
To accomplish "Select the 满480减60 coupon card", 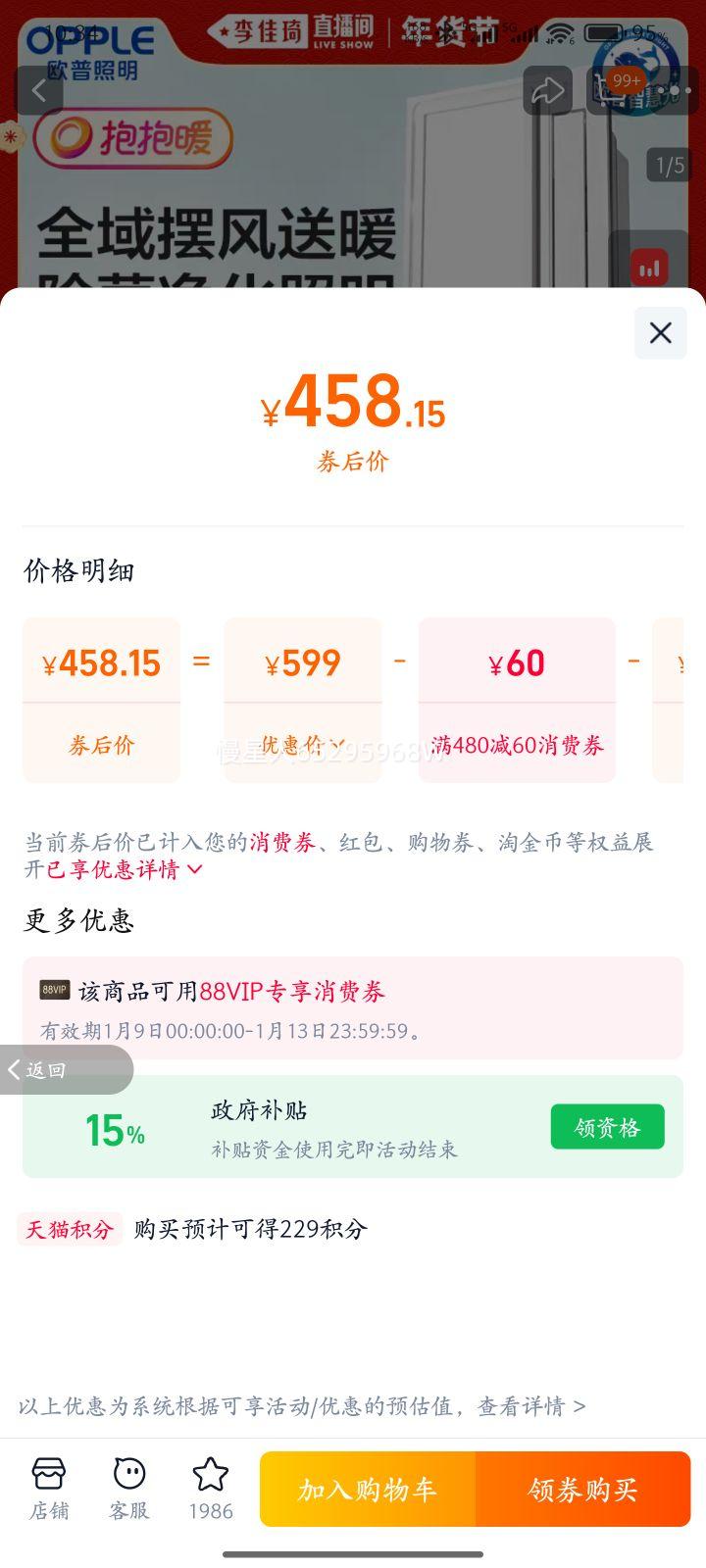I will pos(517,700).
